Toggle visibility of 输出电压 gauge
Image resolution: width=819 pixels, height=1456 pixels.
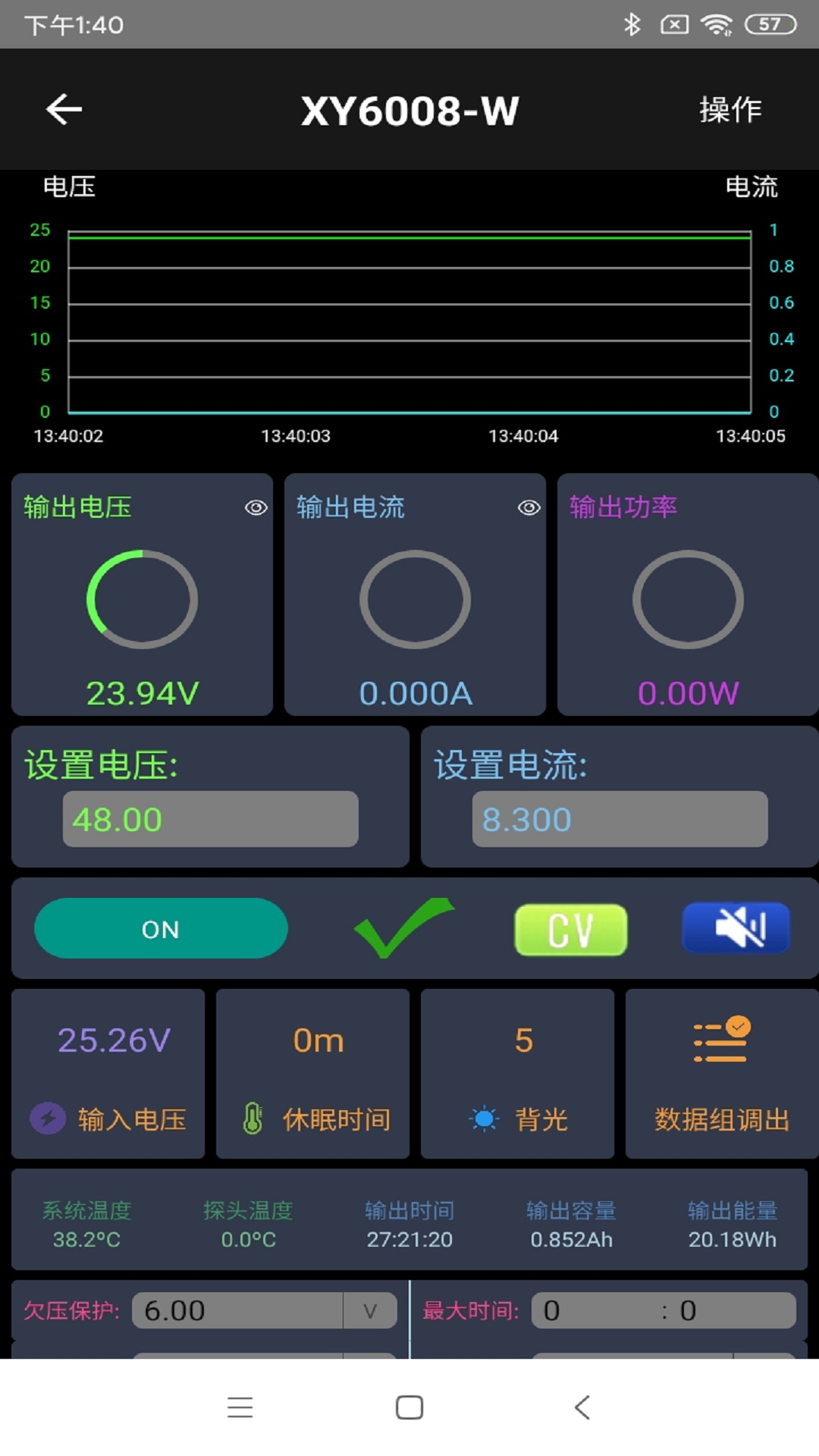click(x=256, y=507)
